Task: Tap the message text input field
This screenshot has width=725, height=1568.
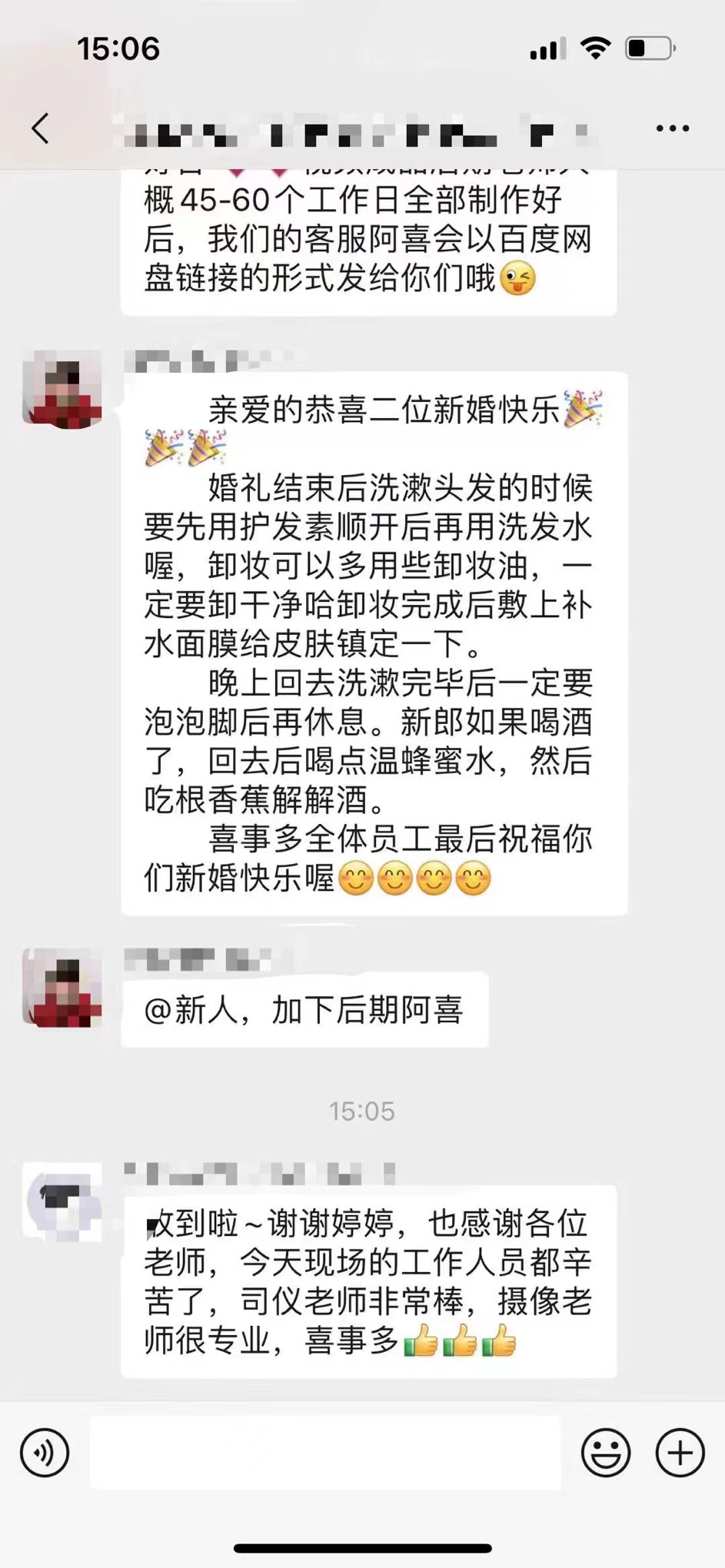Action: 324,1452
